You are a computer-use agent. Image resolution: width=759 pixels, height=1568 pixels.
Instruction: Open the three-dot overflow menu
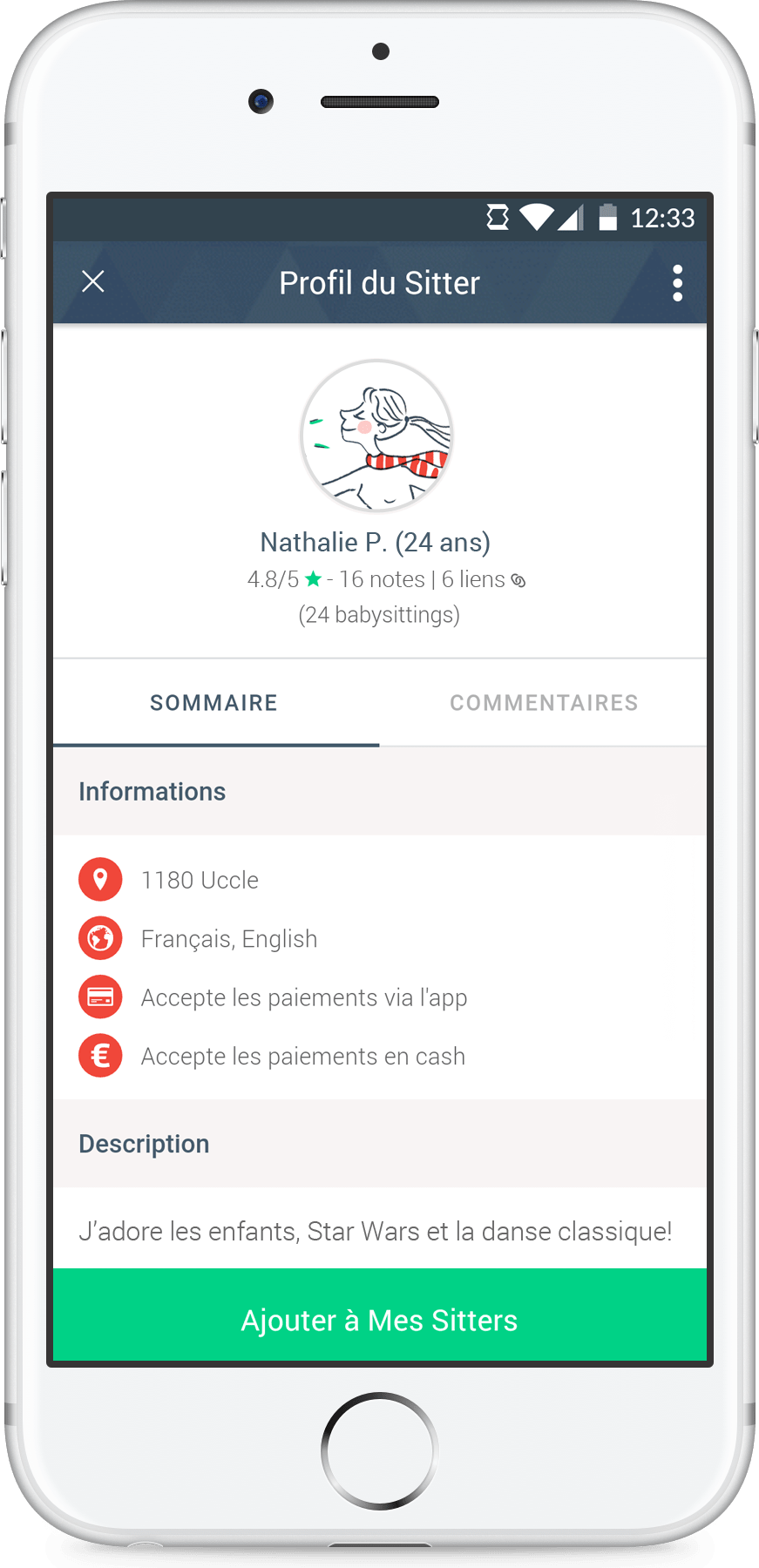click(x=677, y=283)
